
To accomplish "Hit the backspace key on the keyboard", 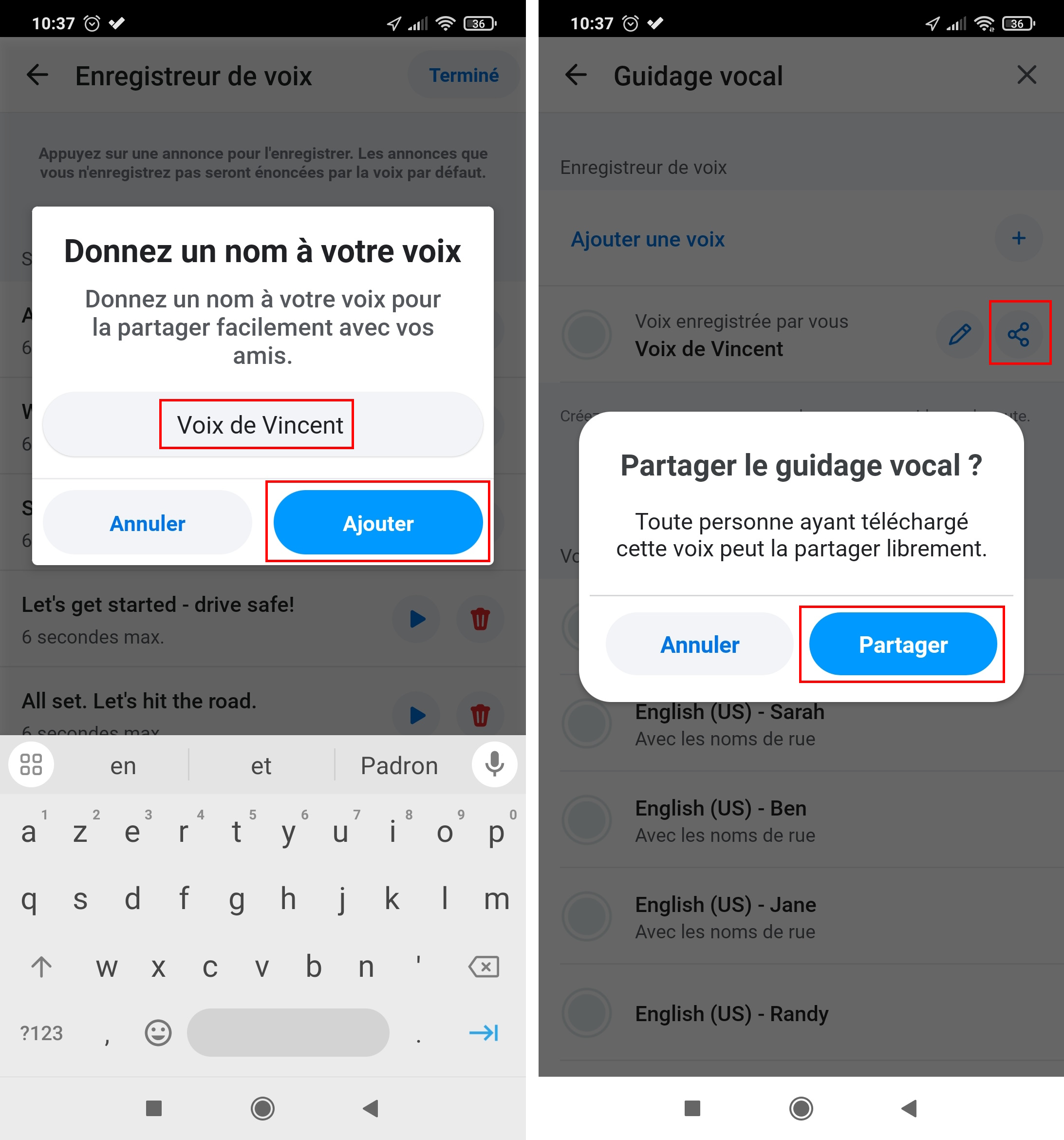I will (x=484, y=967).
